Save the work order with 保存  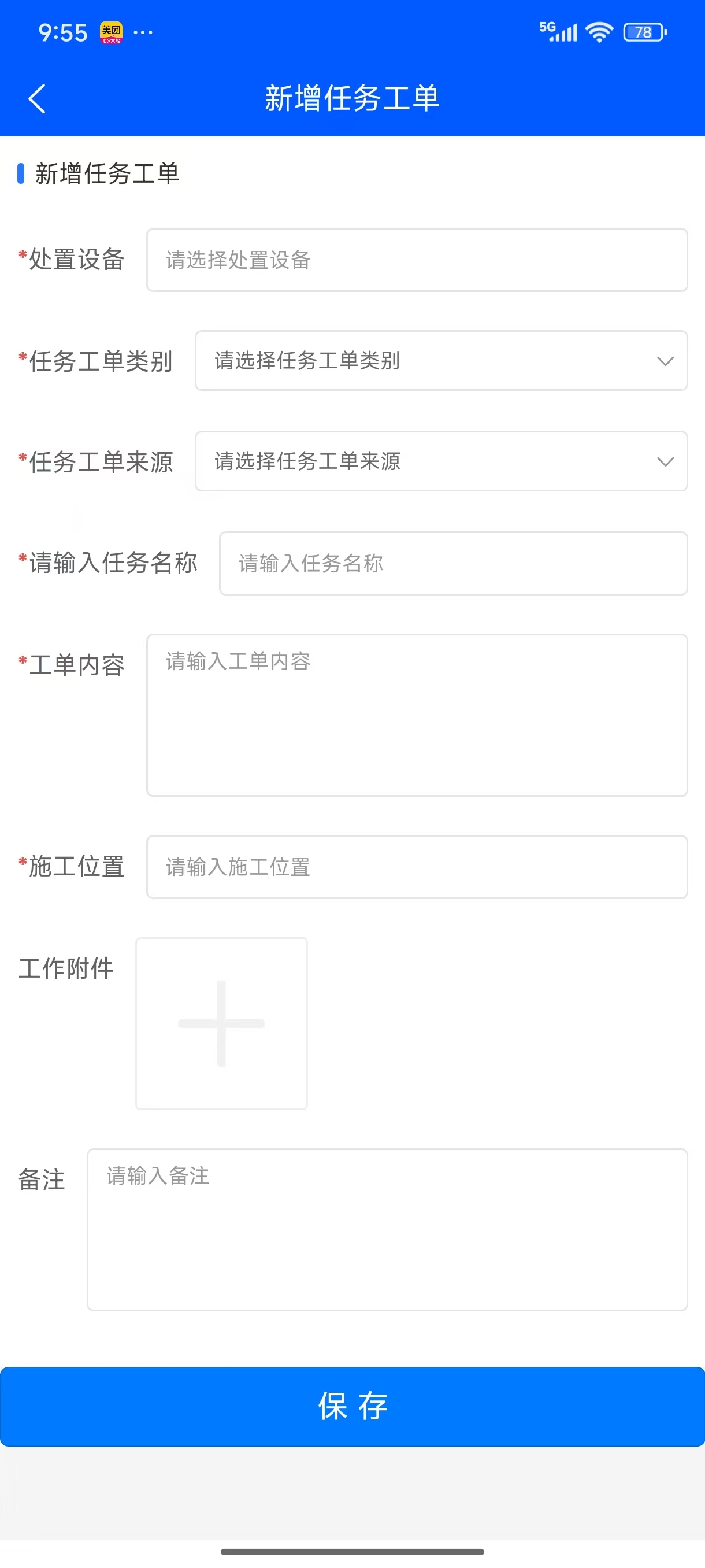pos(352,1407)
